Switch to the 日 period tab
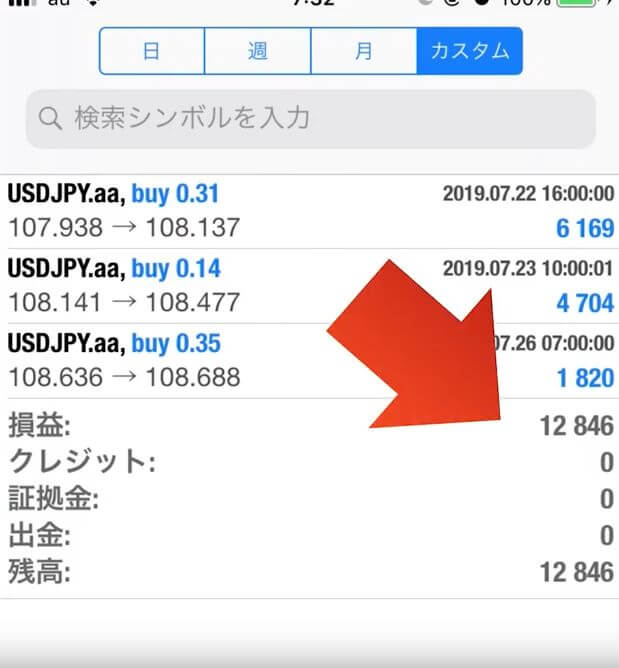The image size is (619, 668). click(x=152, y=51)
